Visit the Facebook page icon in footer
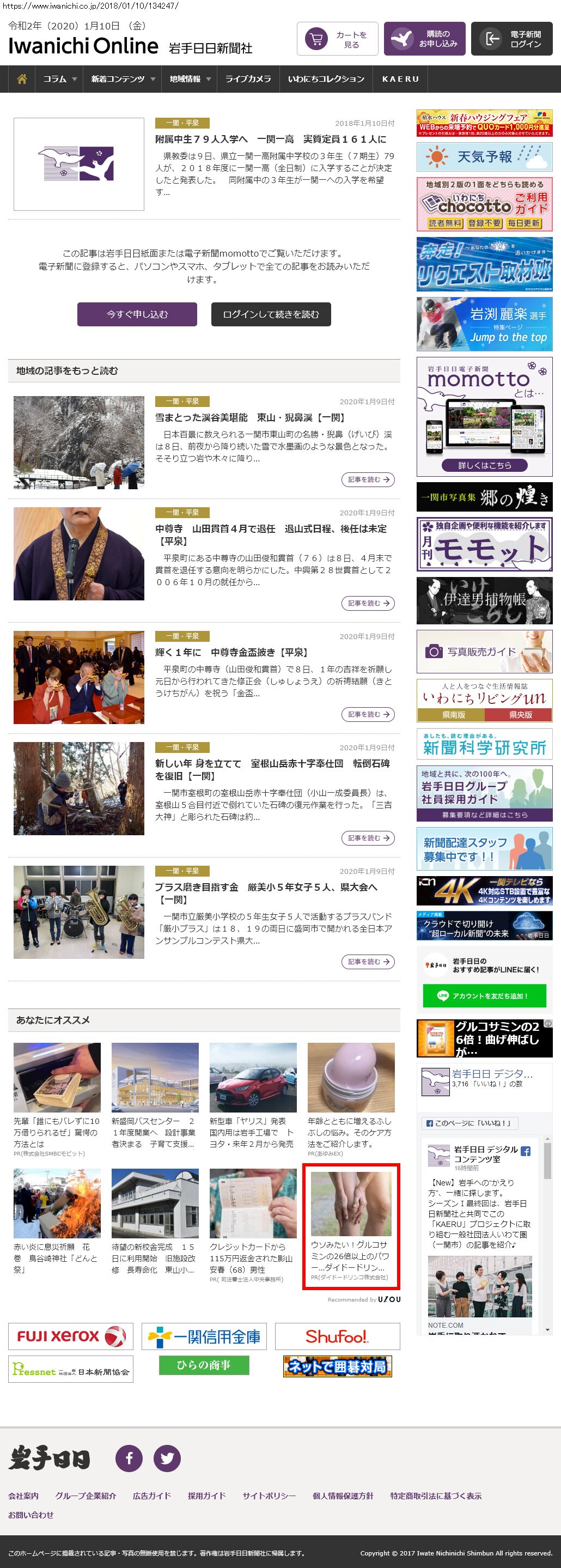Image resolution: width=561 pixels, height=1568 pixels. (129, 1458)
